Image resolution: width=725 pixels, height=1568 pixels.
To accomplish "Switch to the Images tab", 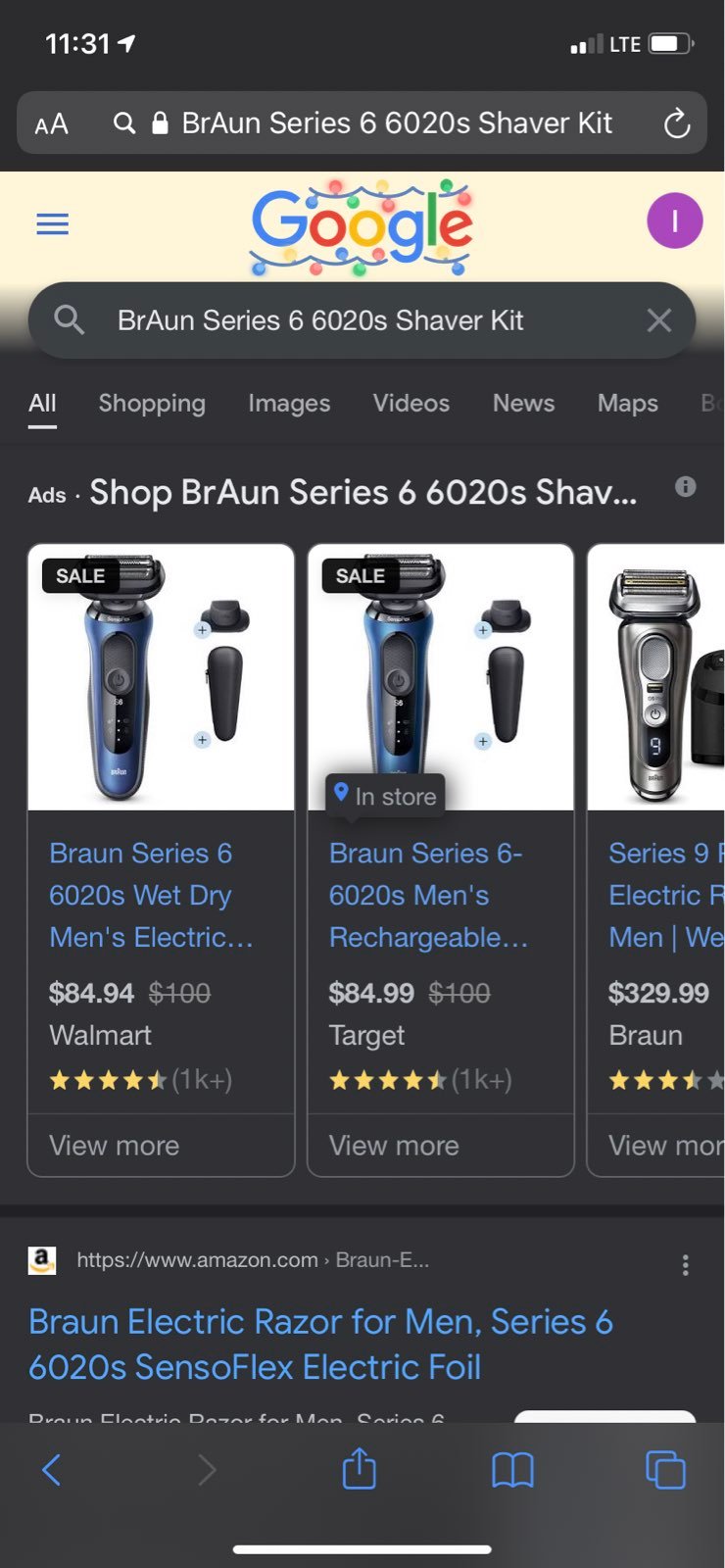I will [x=289, y=404].
